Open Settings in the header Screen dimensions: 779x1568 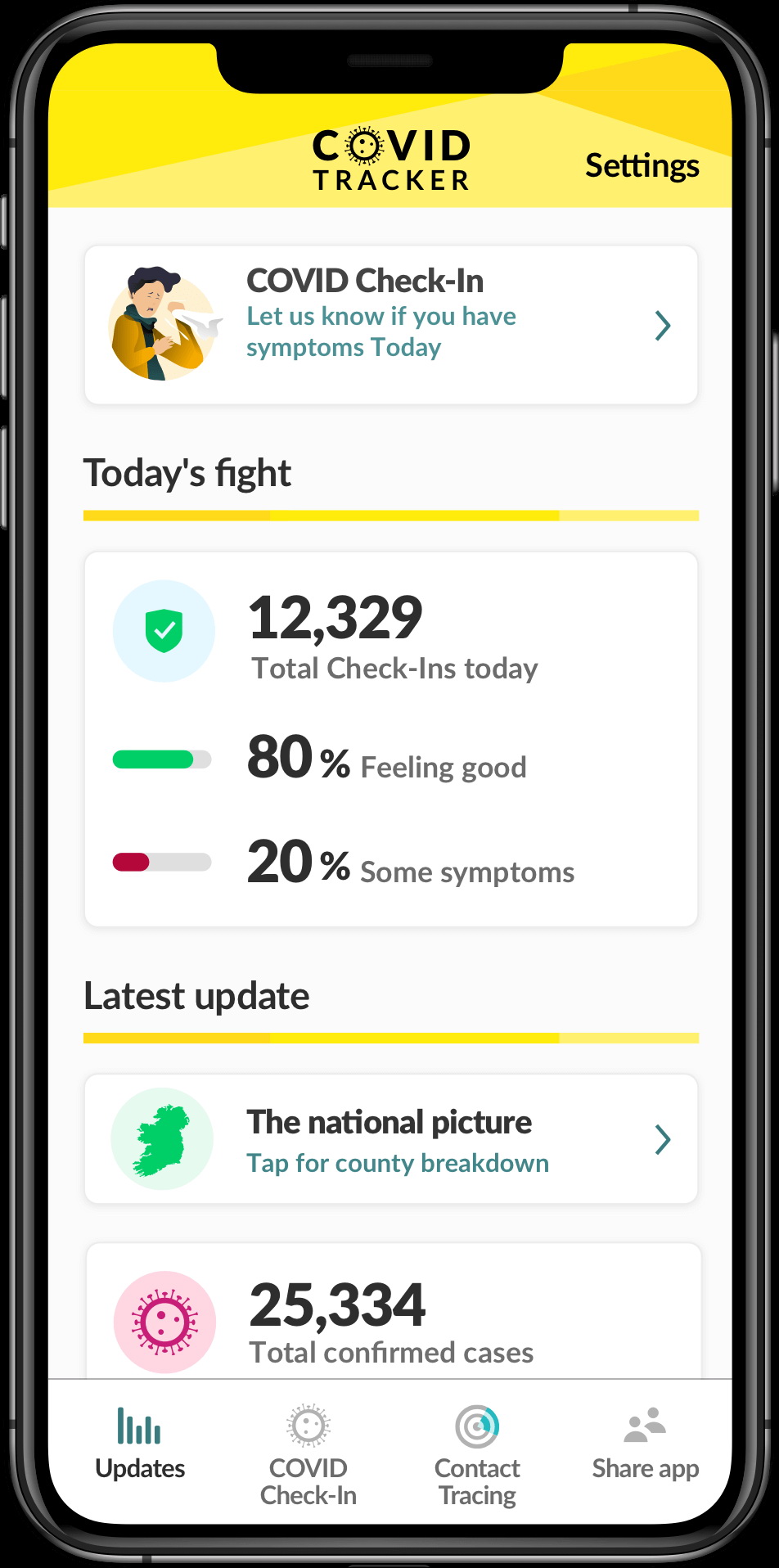point(642,166)
